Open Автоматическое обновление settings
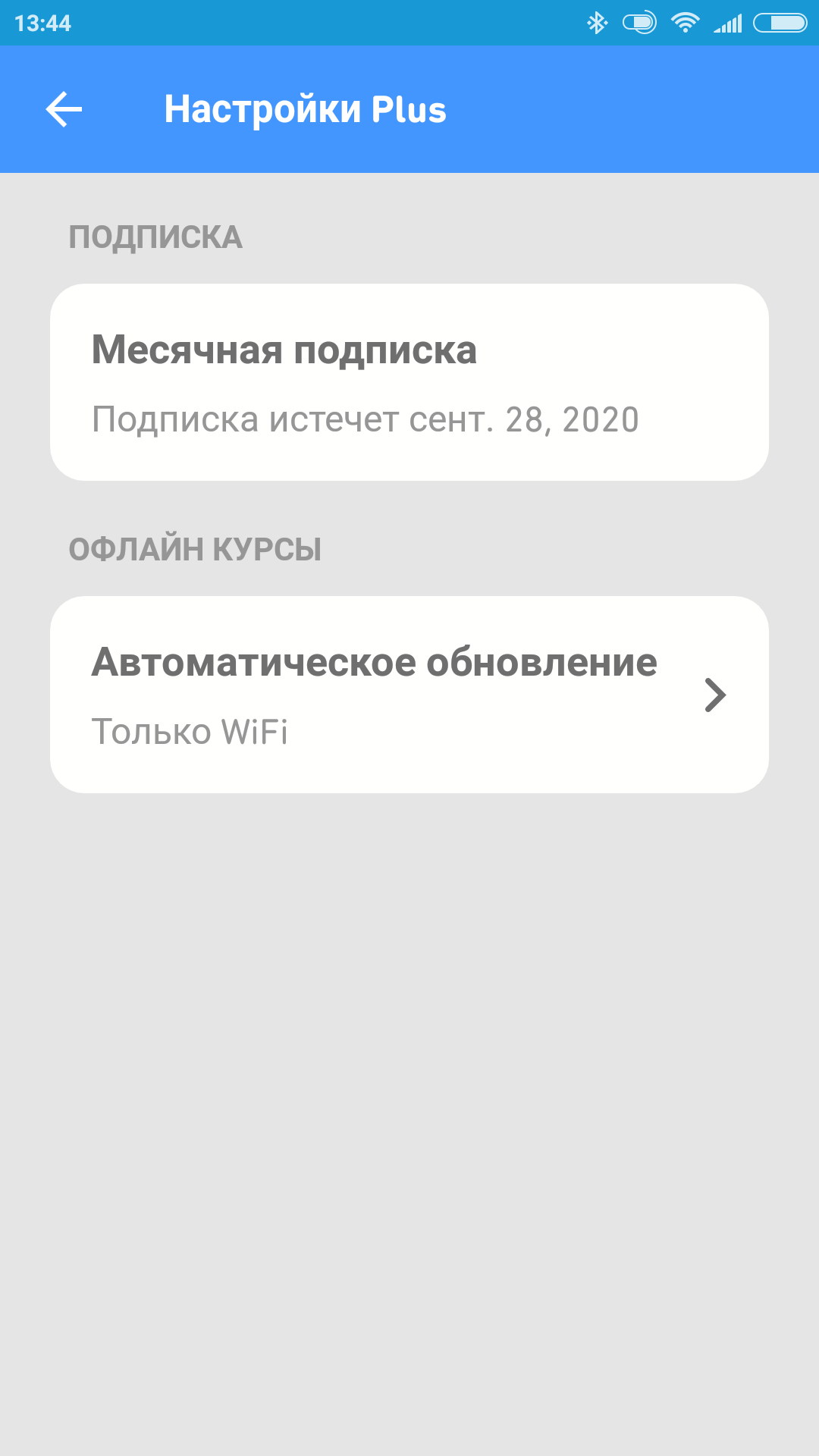 coord(409,695)
